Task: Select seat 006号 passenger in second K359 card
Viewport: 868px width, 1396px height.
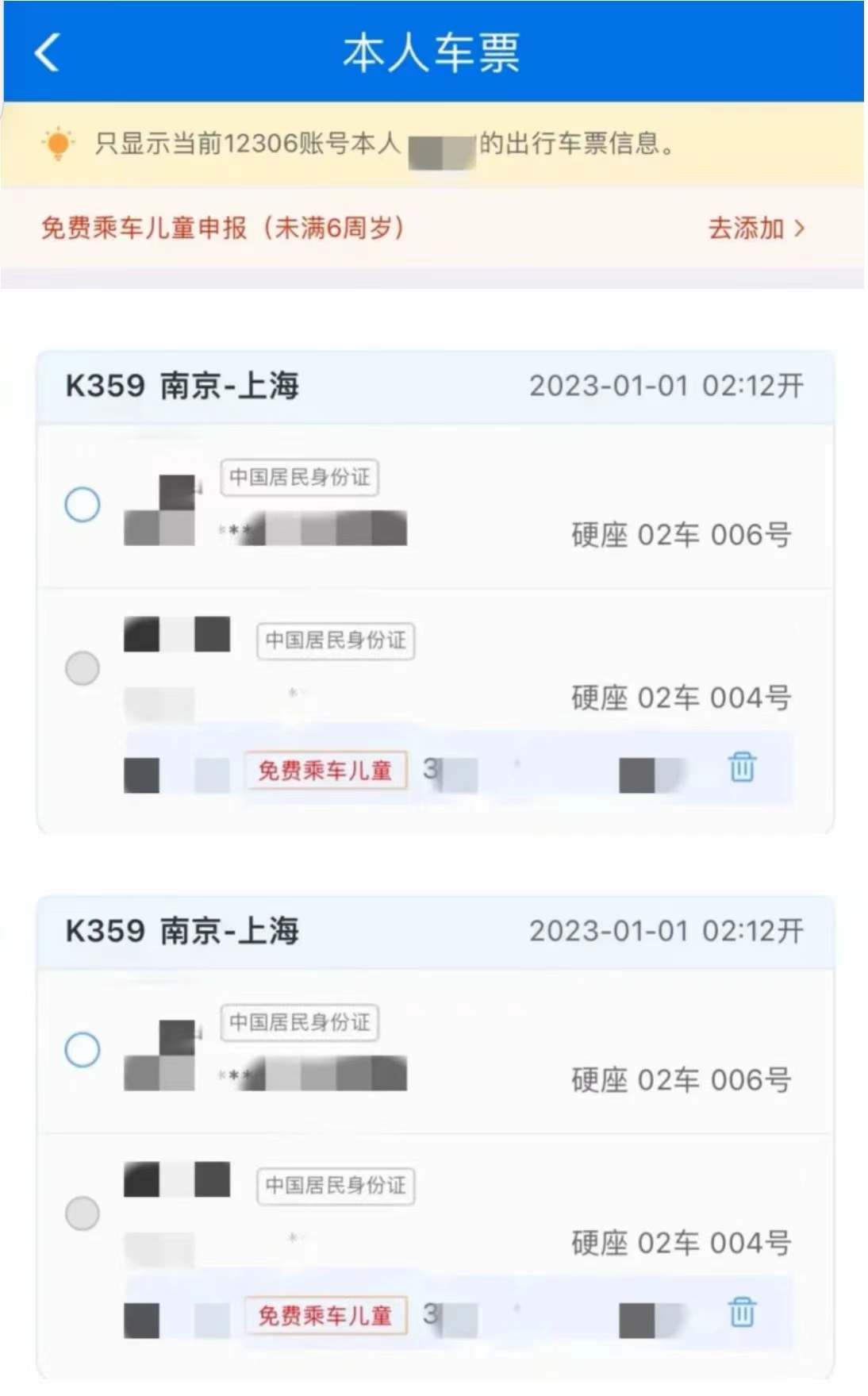Action: pyautogui.click(x=83, y=1050)
